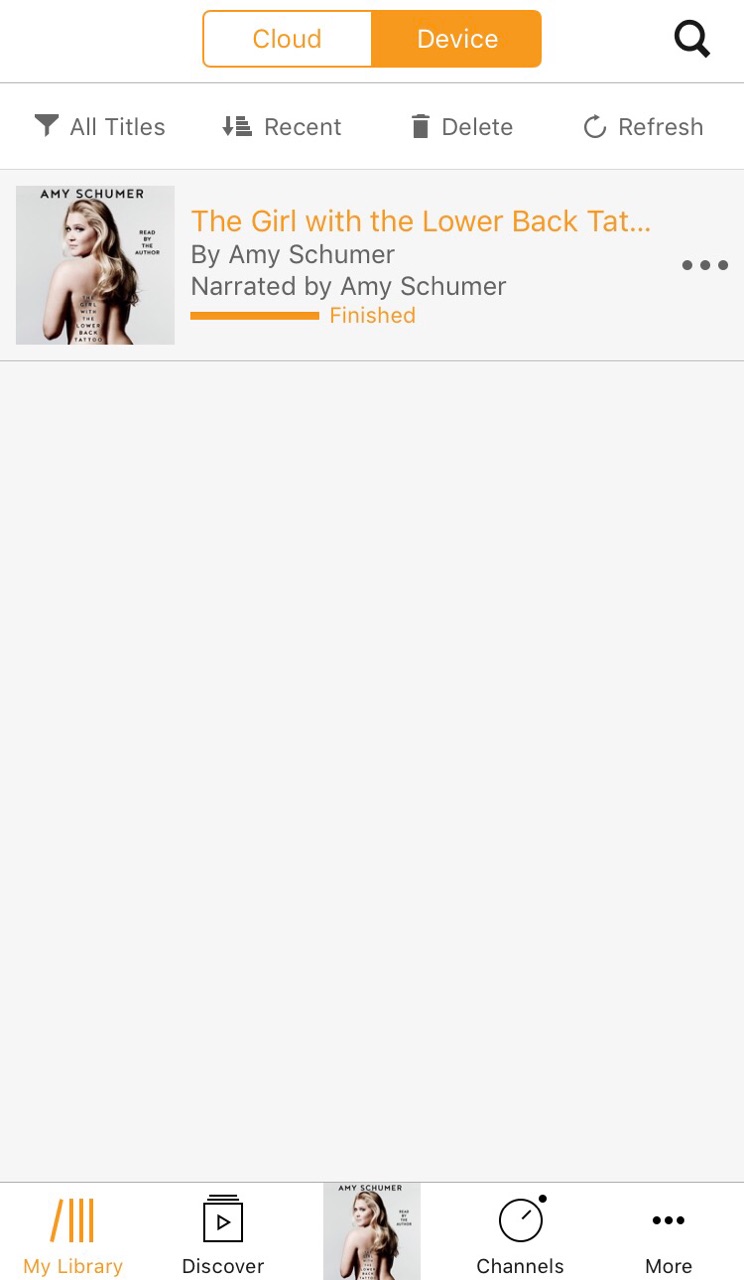Open the All Titles filter
Screen dimensions: 744x1280
click(x=99, y=127)
